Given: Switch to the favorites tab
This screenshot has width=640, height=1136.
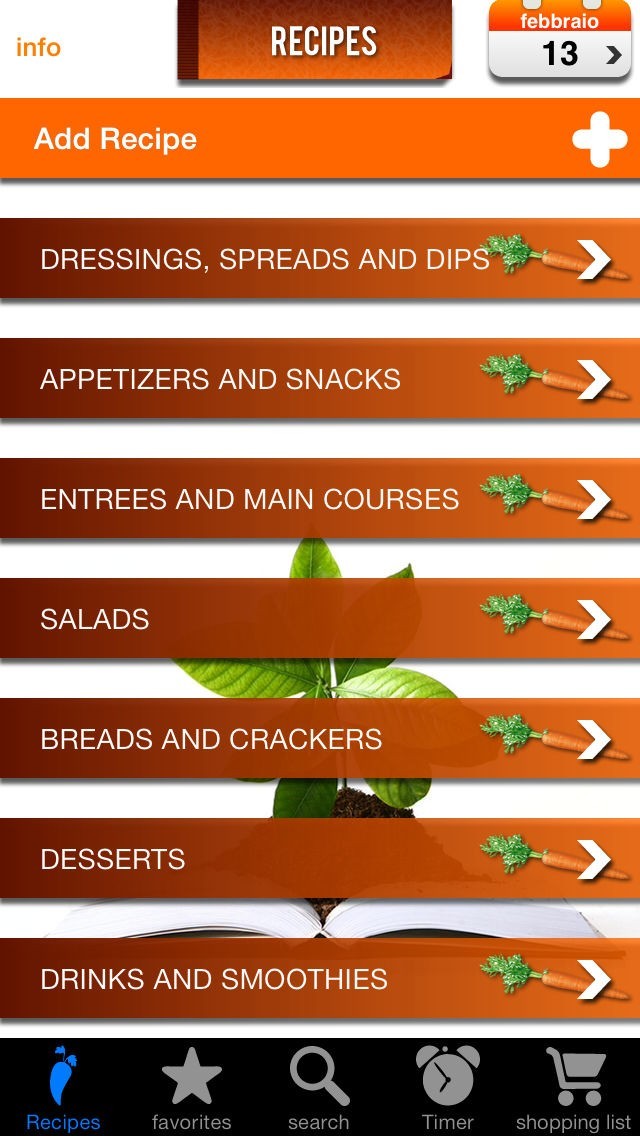Looking at the screenshot, I should (191, 1088).
